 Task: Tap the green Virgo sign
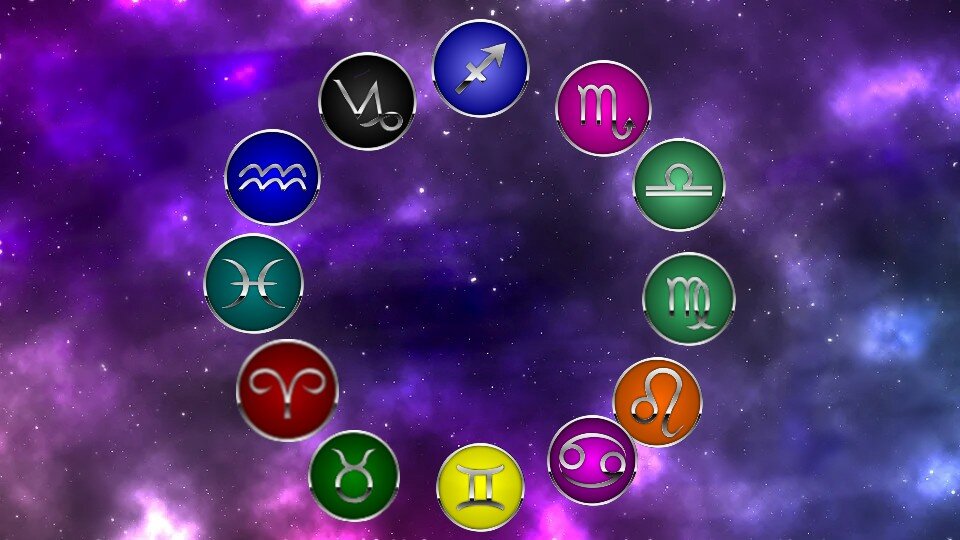[x=689, y=298]
